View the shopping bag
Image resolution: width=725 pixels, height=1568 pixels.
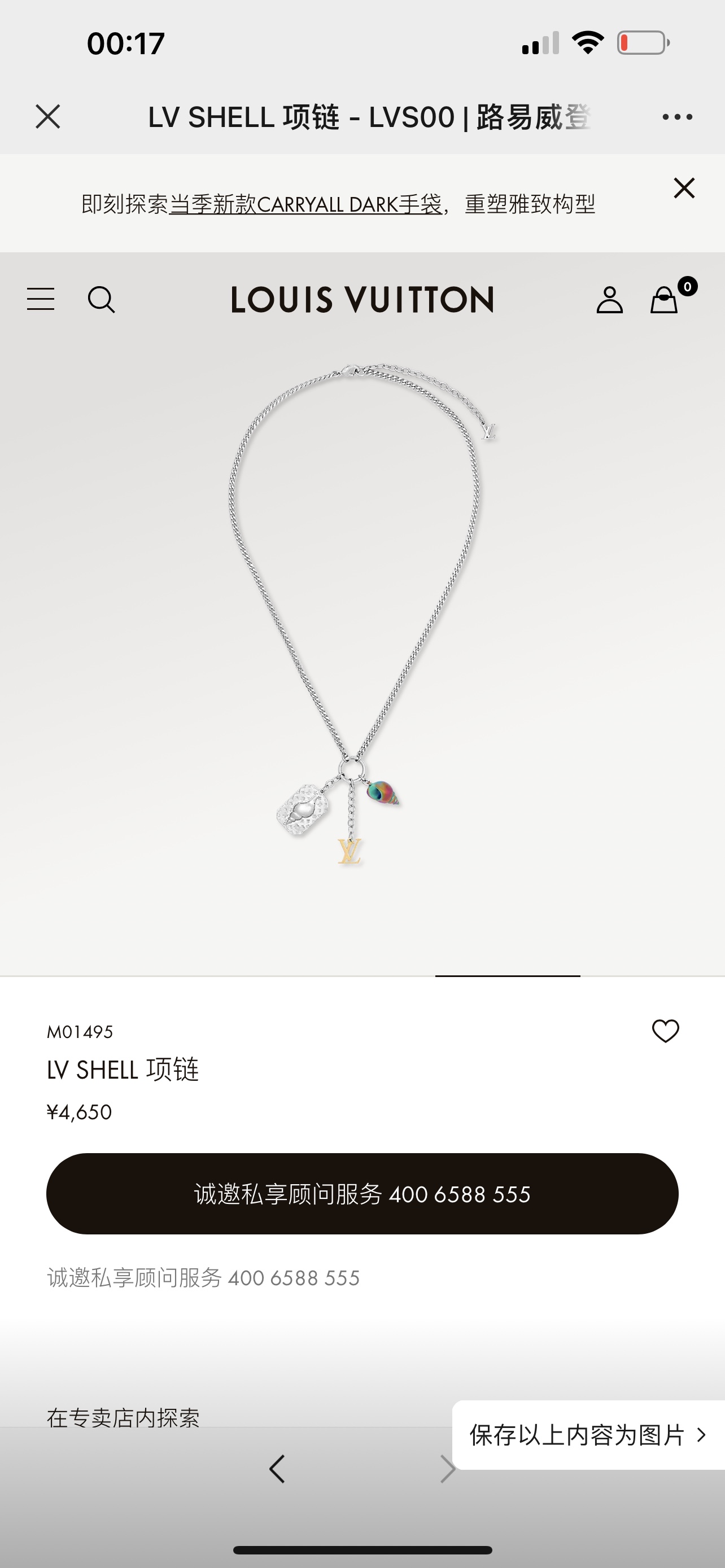(664, 300)
